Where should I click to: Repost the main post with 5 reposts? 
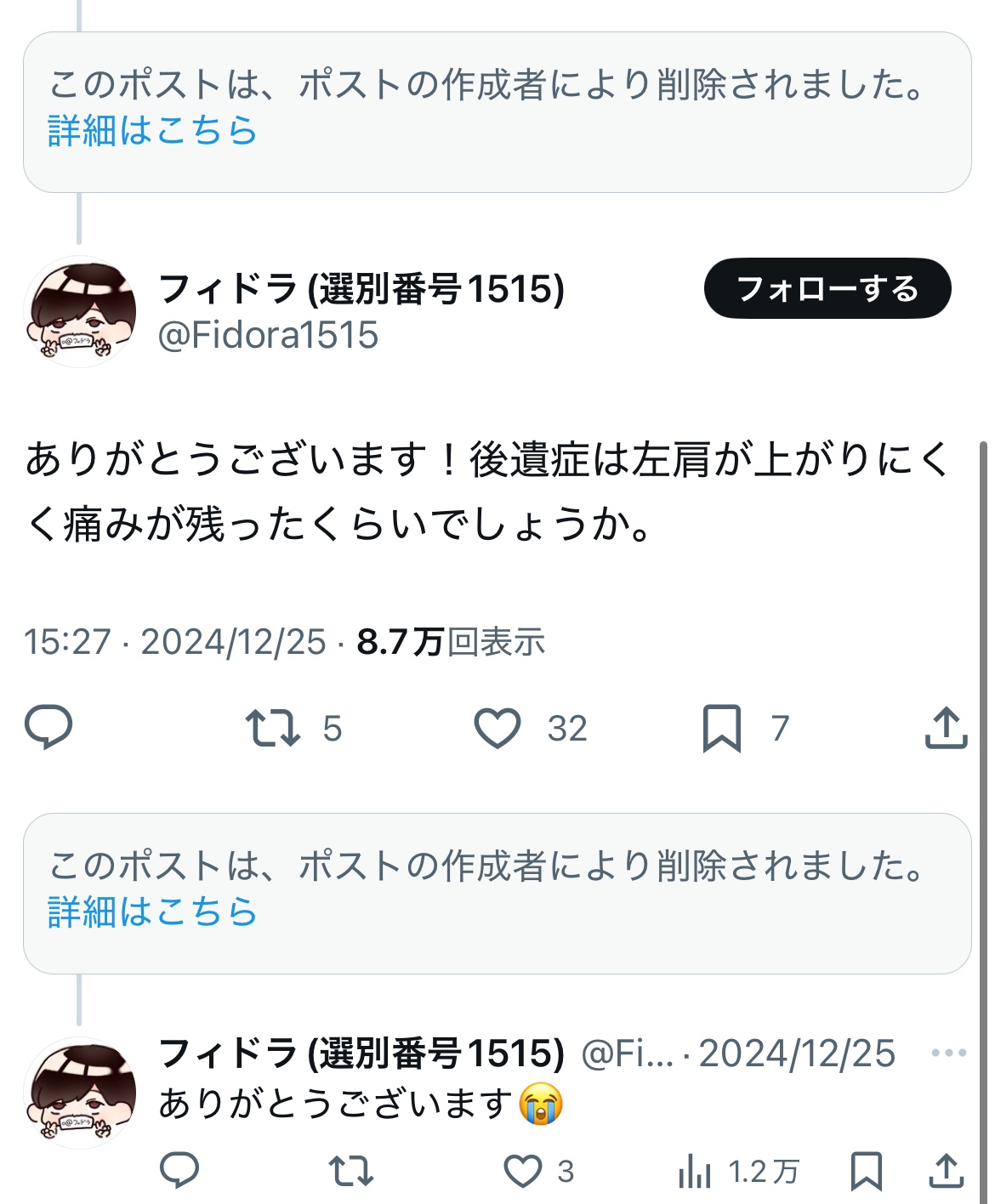click(x=273, y=729)
